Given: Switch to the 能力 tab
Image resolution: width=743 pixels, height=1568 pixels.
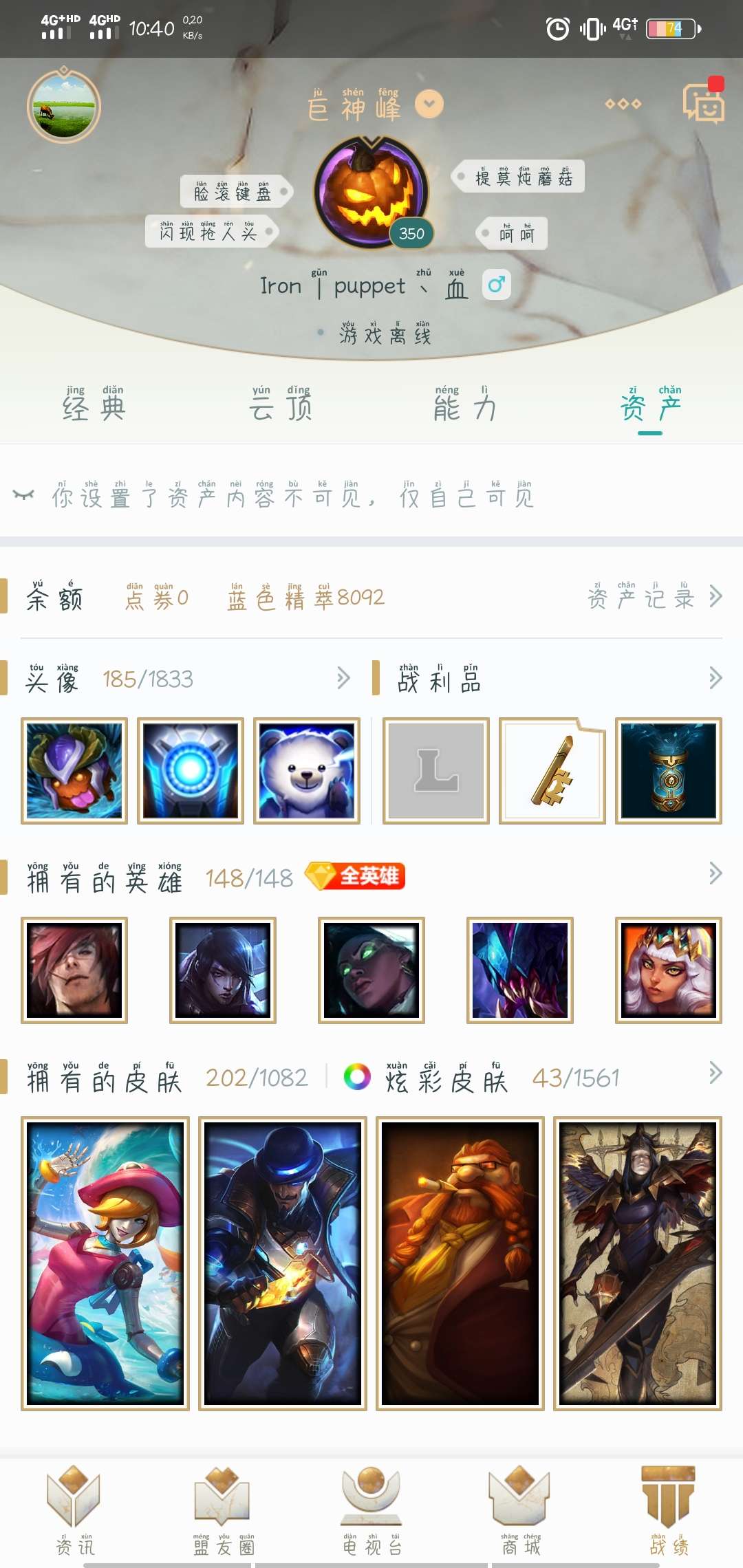Looking at the screenshot, I should (x=464, y=404).
